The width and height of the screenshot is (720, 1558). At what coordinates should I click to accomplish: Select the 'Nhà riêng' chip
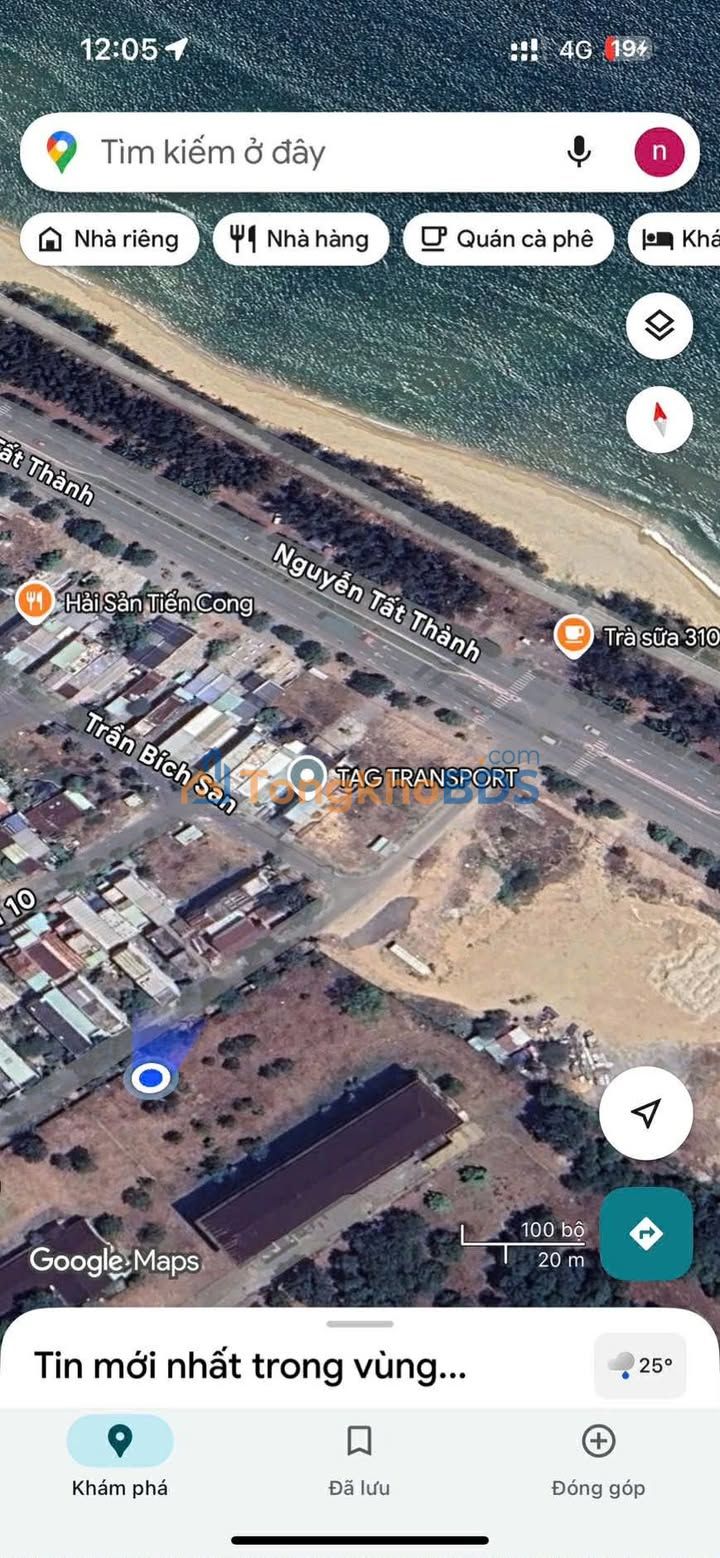[x=109, y=239]
